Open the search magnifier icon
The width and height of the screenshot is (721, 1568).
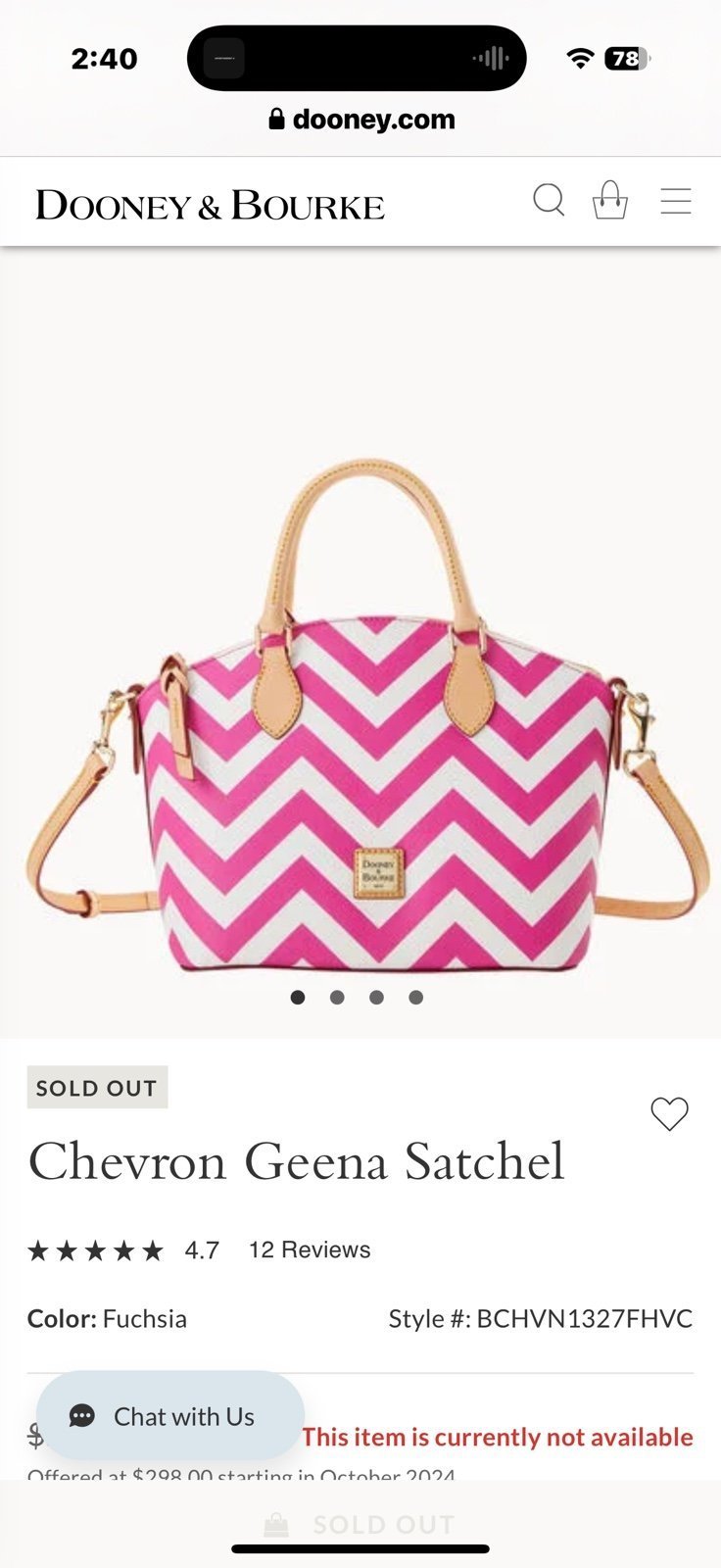(549, 201)
